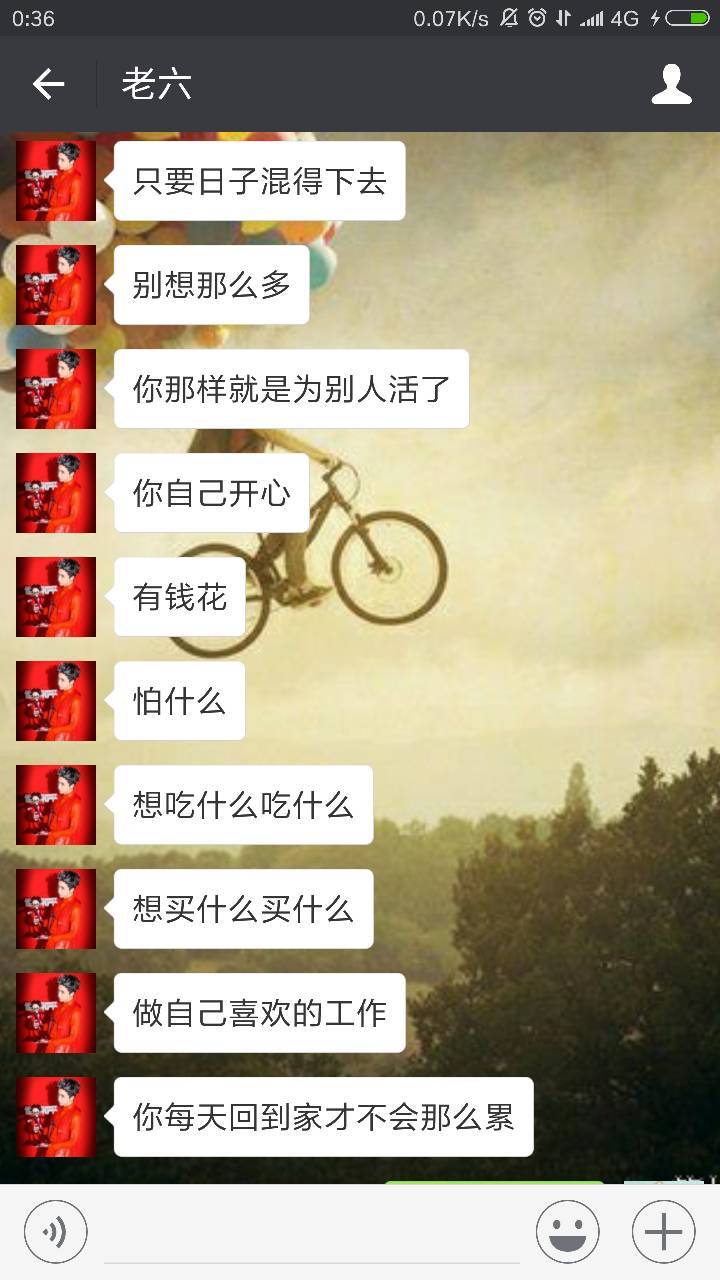720x1280 pixels.
Task: Open chat info via the profile icon
Action: [x=671, y=85]
